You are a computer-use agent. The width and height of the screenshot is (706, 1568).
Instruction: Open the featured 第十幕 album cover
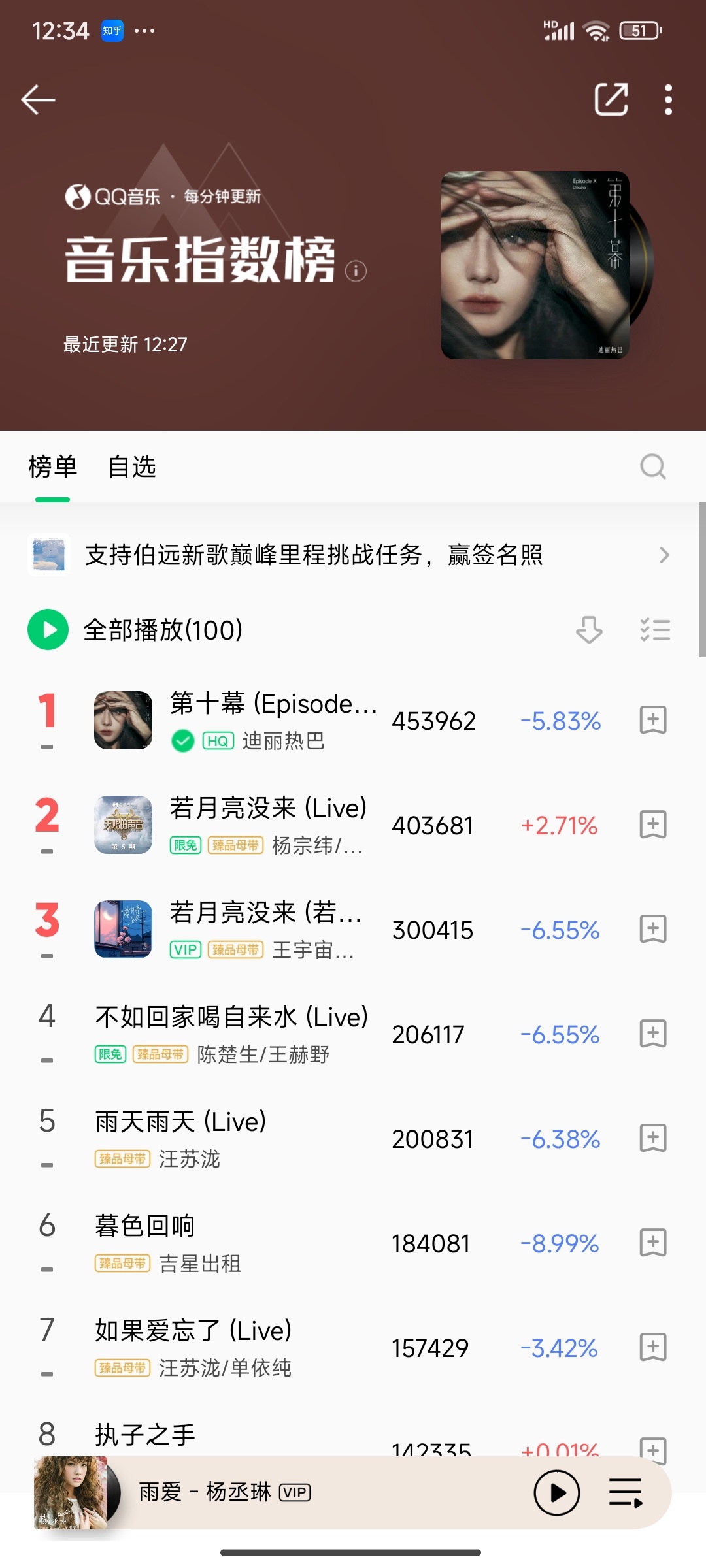coord(536,265)
